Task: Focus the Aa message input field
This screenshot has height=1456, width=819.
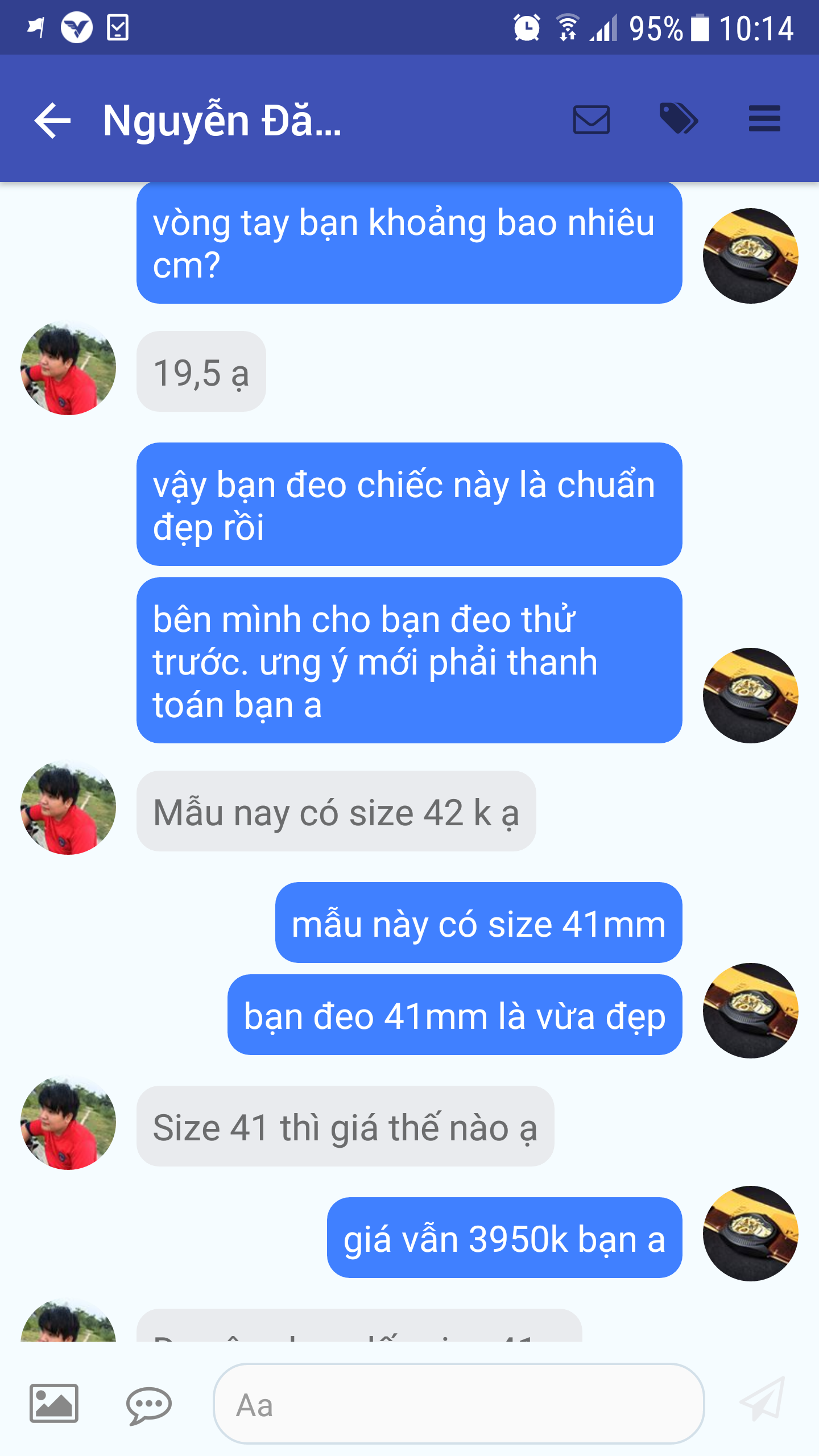Action: (458, 1404)
